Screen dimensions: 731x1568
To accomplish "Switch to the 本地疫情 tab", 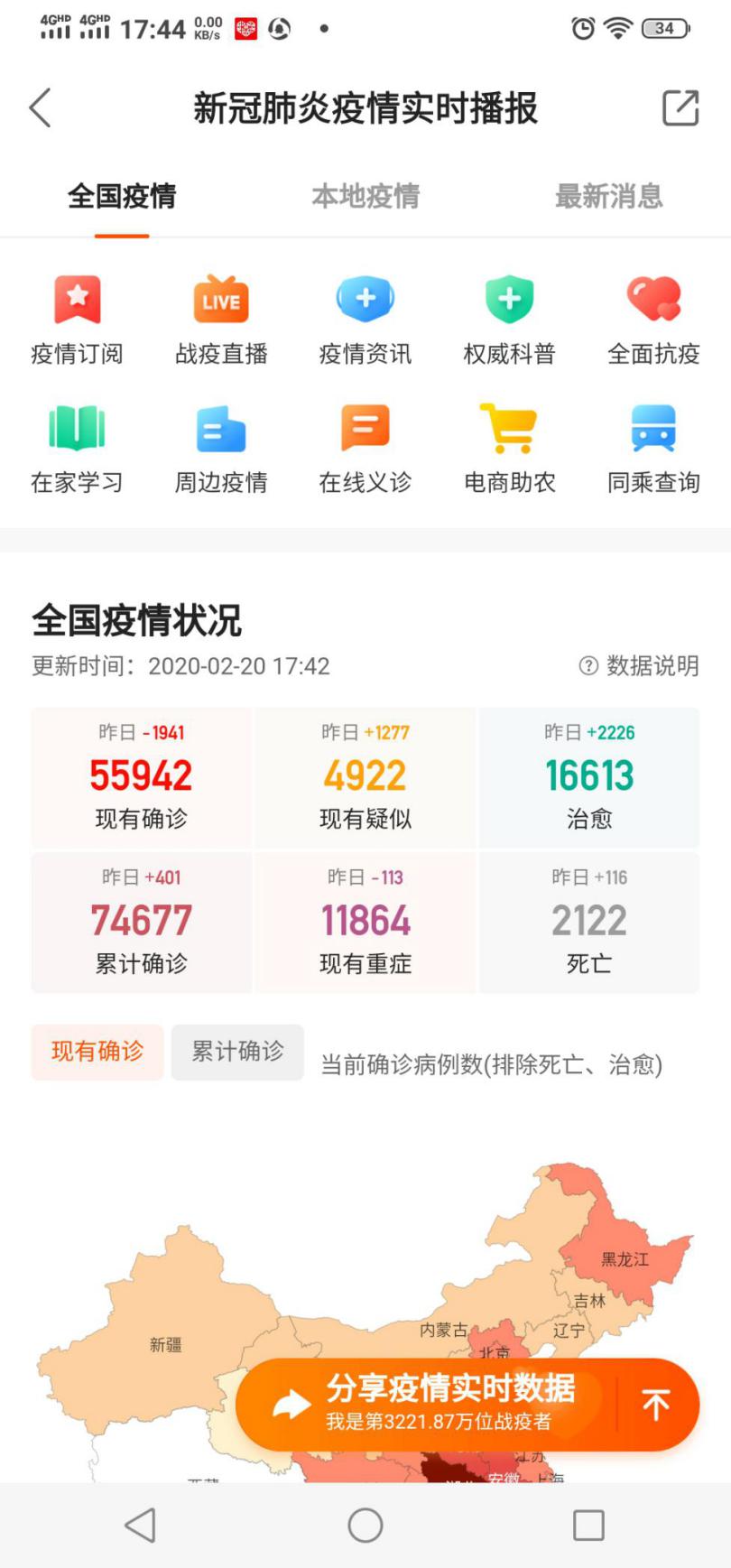I will 365,196.
